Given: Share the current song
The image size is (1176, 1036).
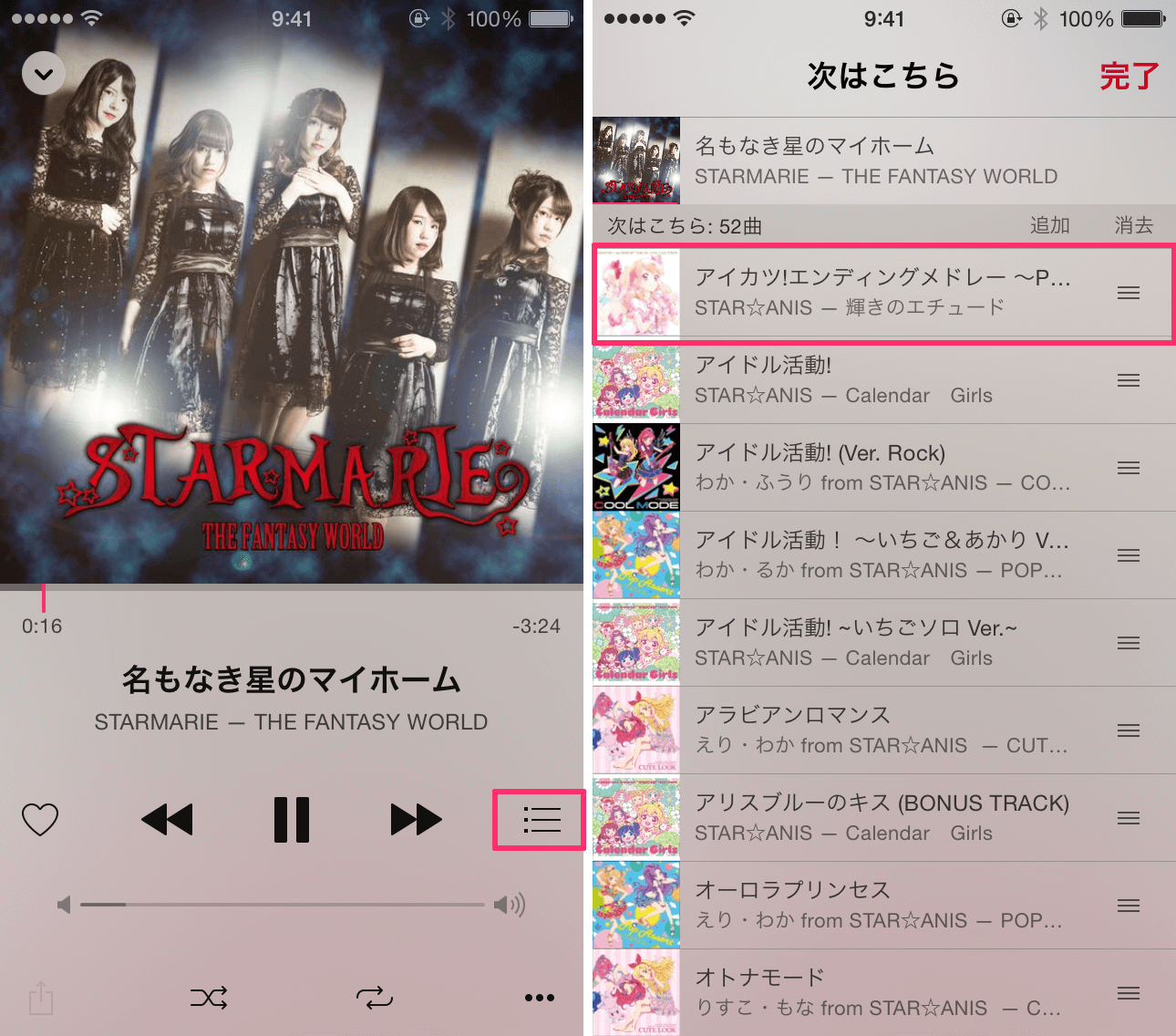Looking at the screenshot, I should tap(41, 998).
